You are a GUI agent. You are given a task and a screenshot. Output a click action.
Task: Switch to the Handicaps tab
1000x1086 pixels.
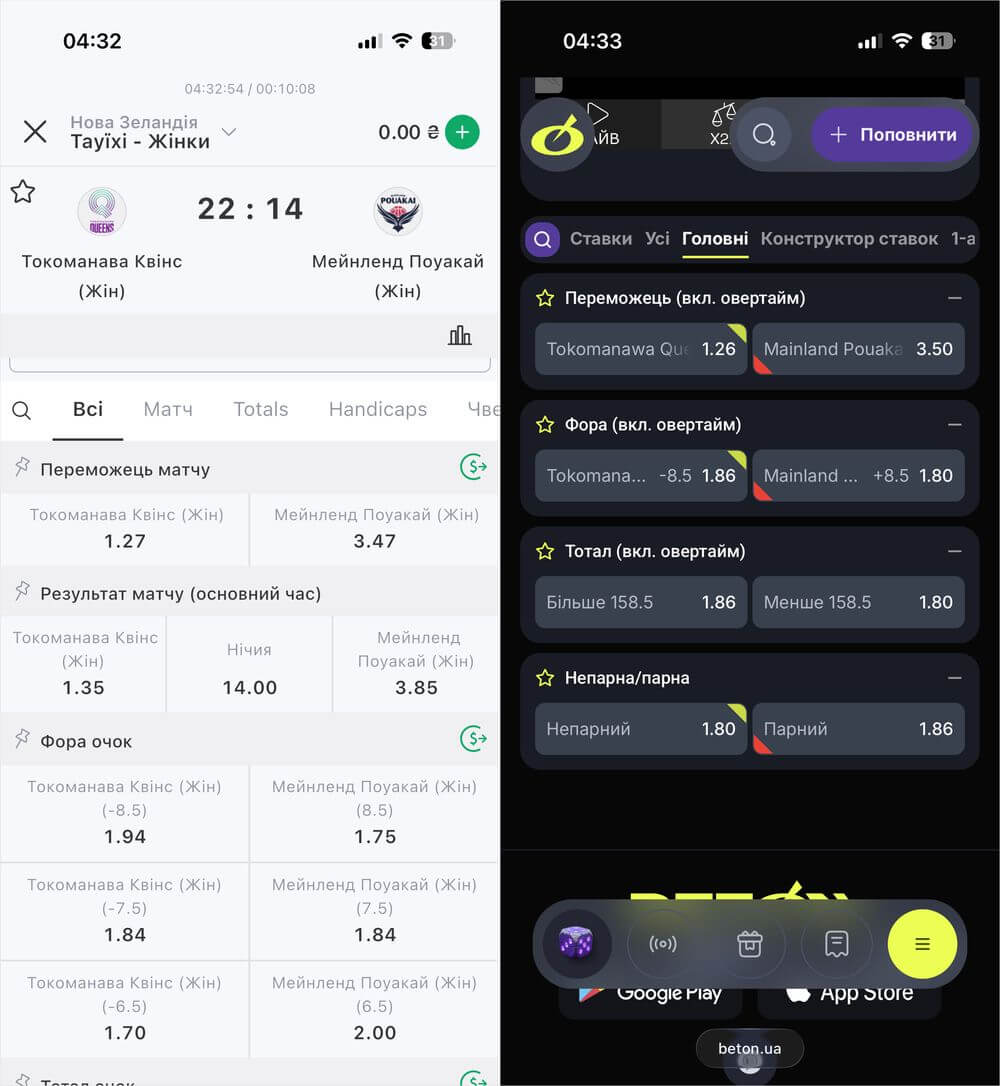pos(377,409)
